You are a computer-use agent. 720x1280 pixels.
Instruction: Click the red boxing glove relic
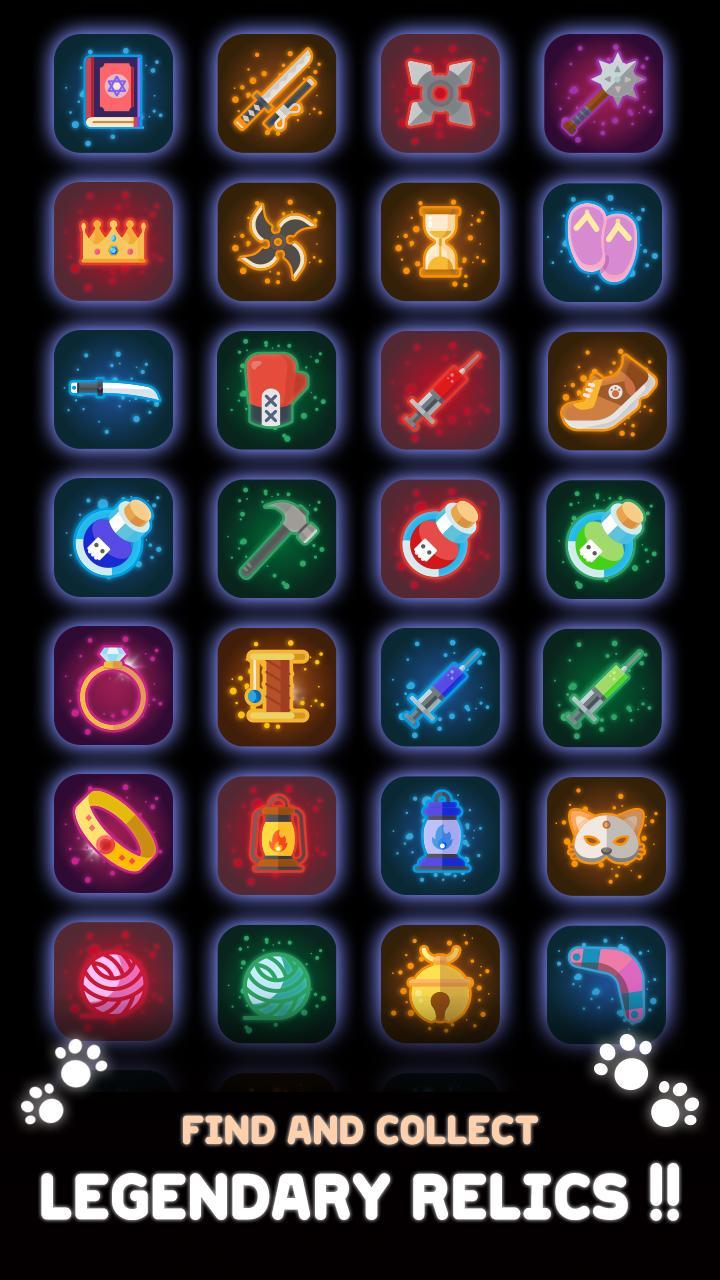click(x=277, y=389)
